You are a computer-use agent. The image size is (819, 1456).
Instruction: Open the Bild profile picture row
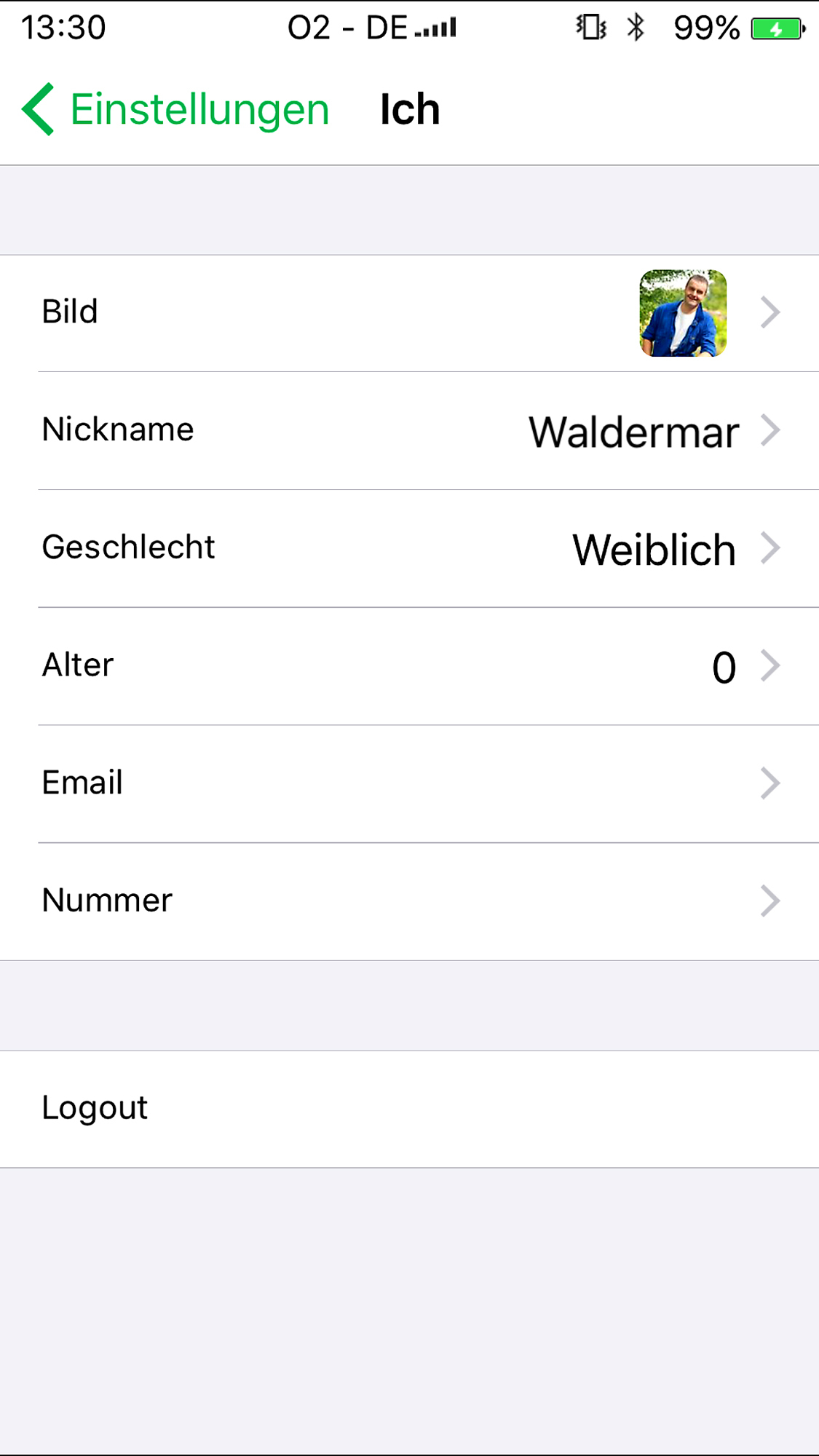409,313
